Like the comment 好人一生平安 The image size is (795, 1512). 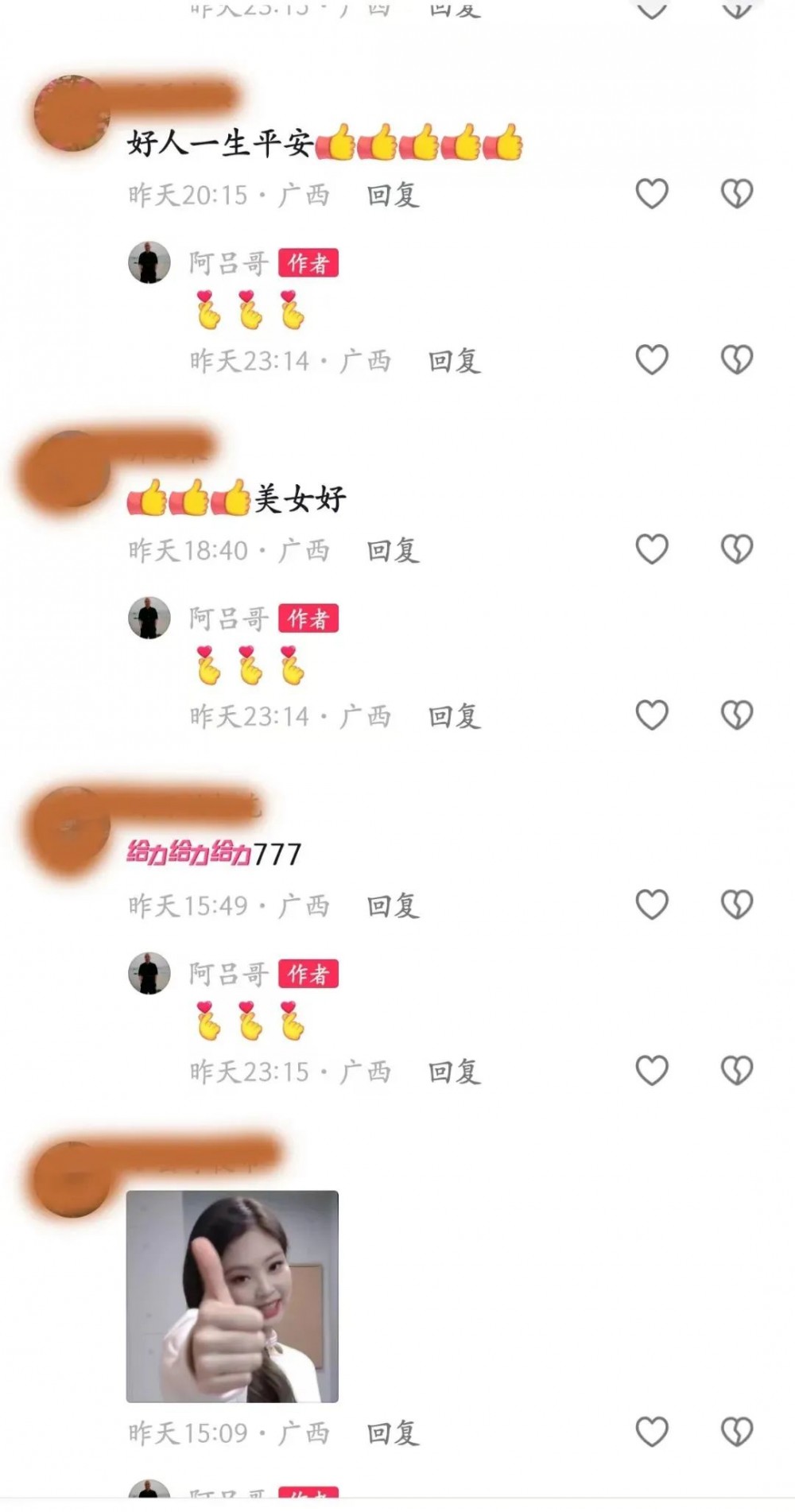click(652, 194)
